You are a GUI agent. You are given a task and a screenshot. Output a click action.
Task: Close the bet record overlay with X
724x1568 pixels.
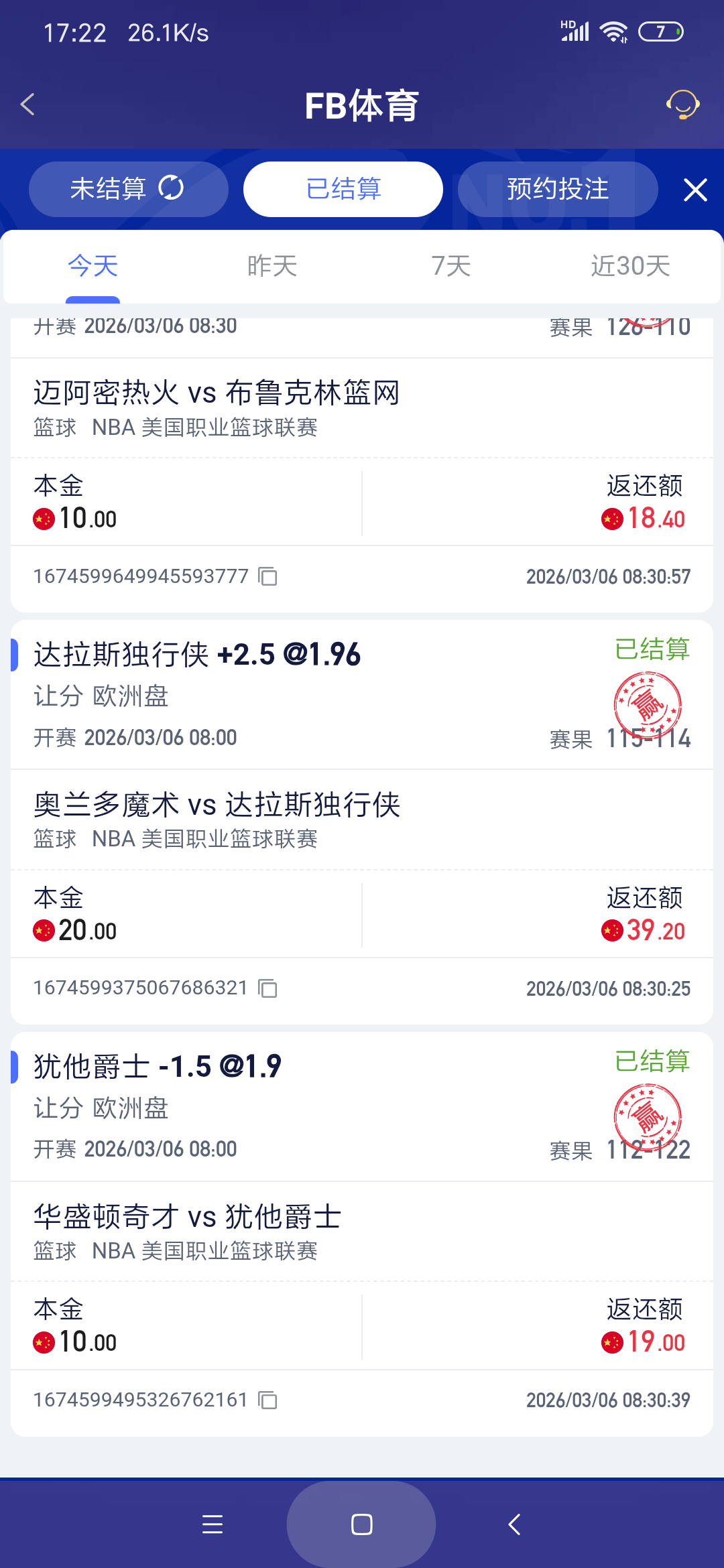[x=695, y=190]
